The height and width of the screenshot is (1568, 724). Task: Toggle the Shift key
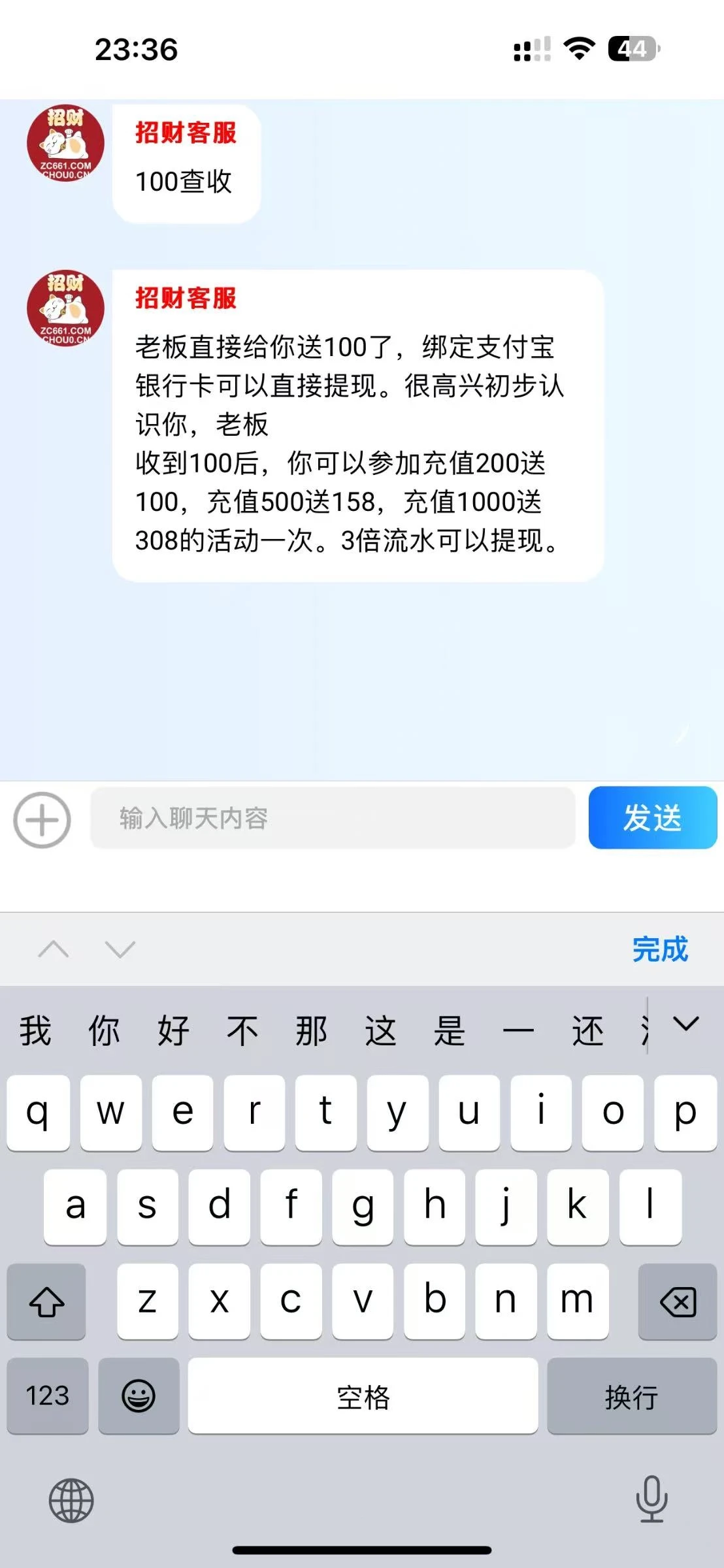tap(46, 1302)
